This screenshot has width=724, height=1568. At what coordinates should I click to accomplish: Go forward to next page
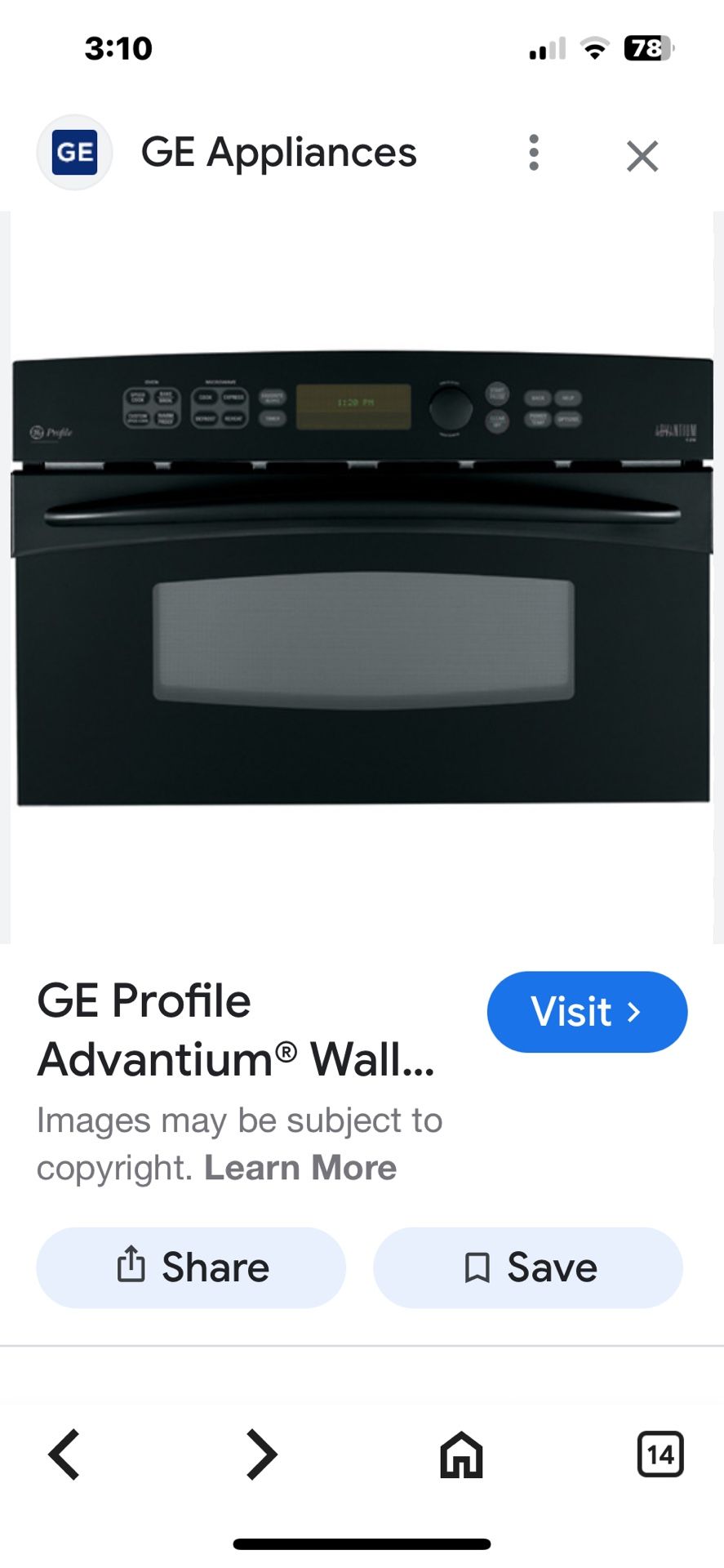coord(262,1454)
